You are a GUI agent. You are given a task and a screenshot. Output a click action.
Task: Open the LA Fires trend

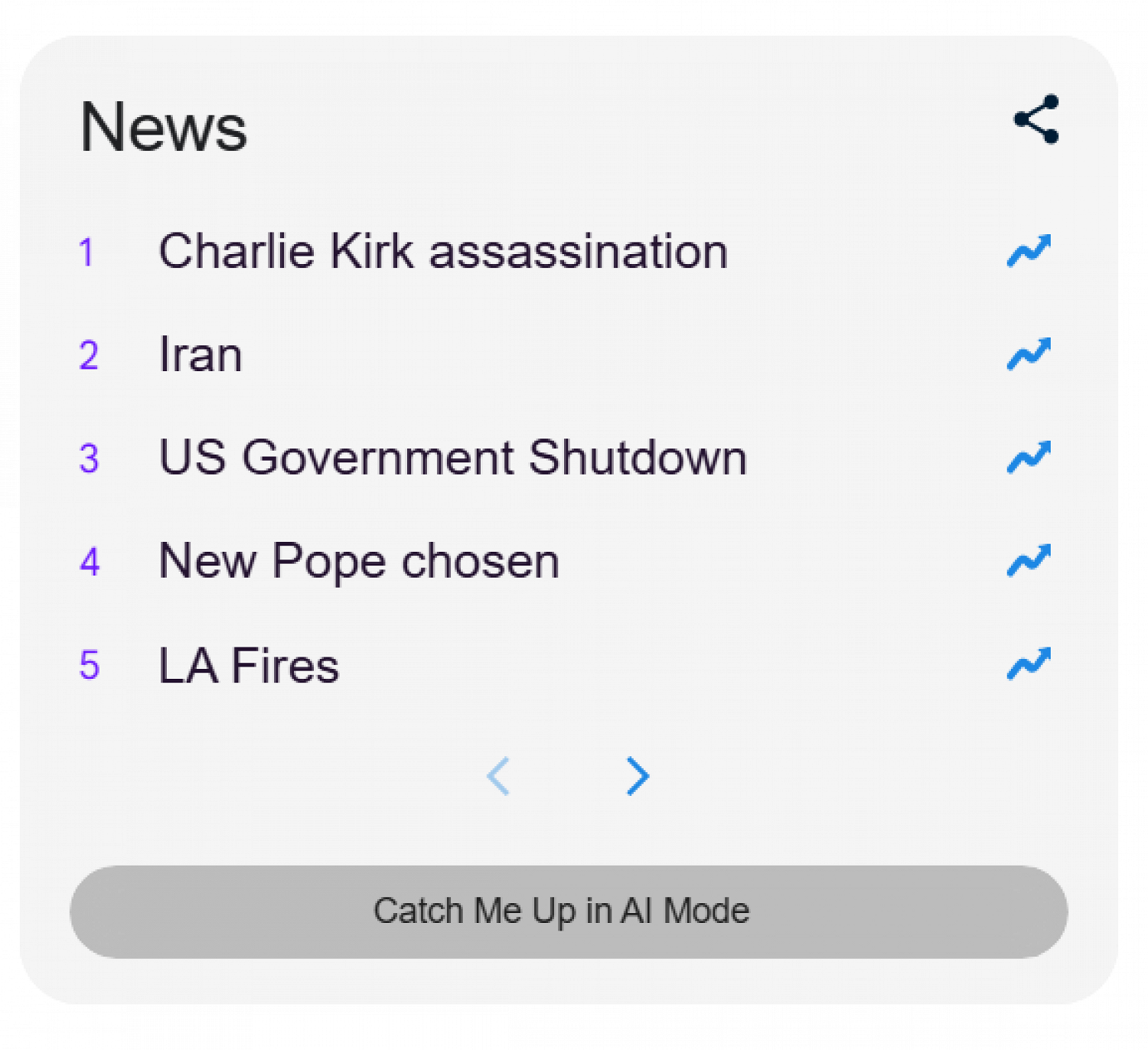[249, 665]
